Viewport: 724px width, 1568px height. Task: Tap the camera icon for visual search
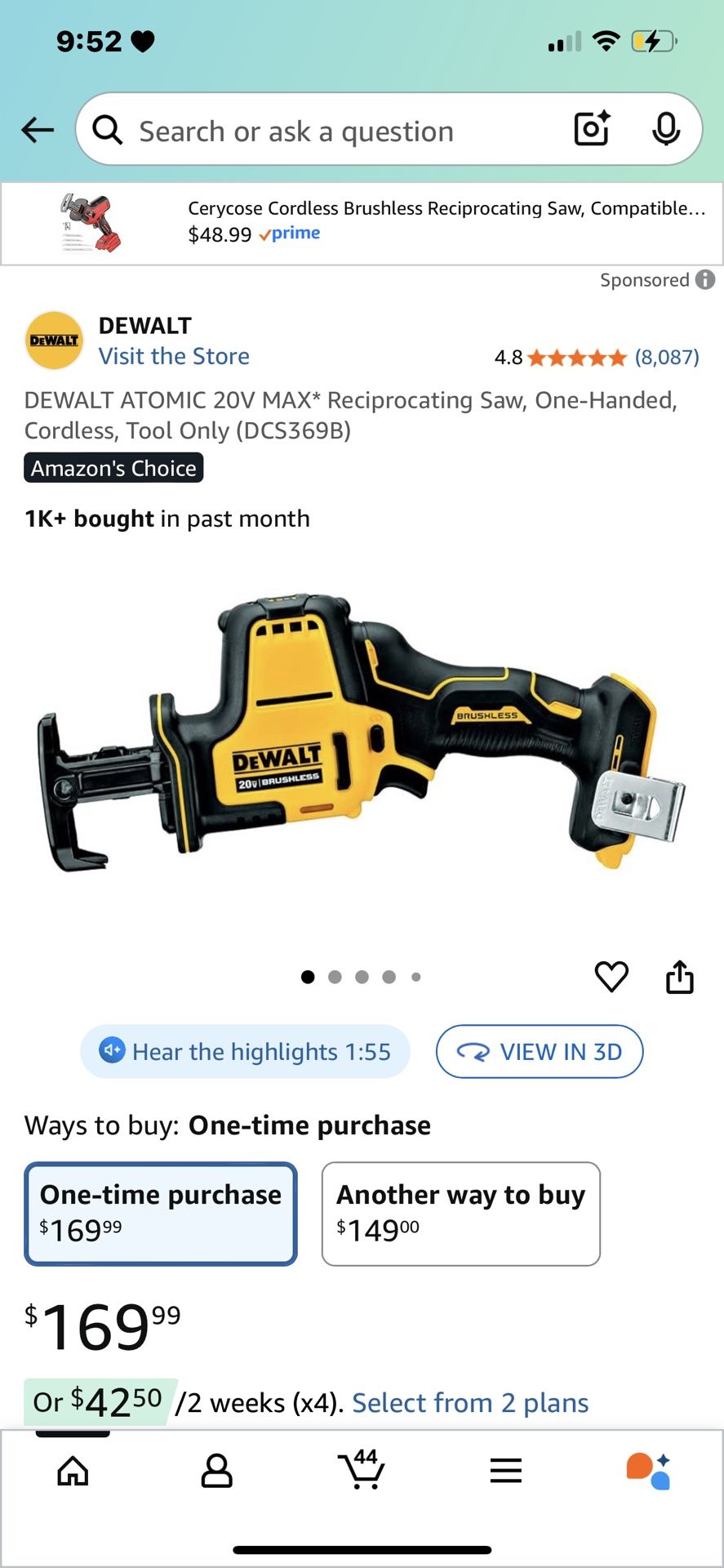tap(590, 129)
